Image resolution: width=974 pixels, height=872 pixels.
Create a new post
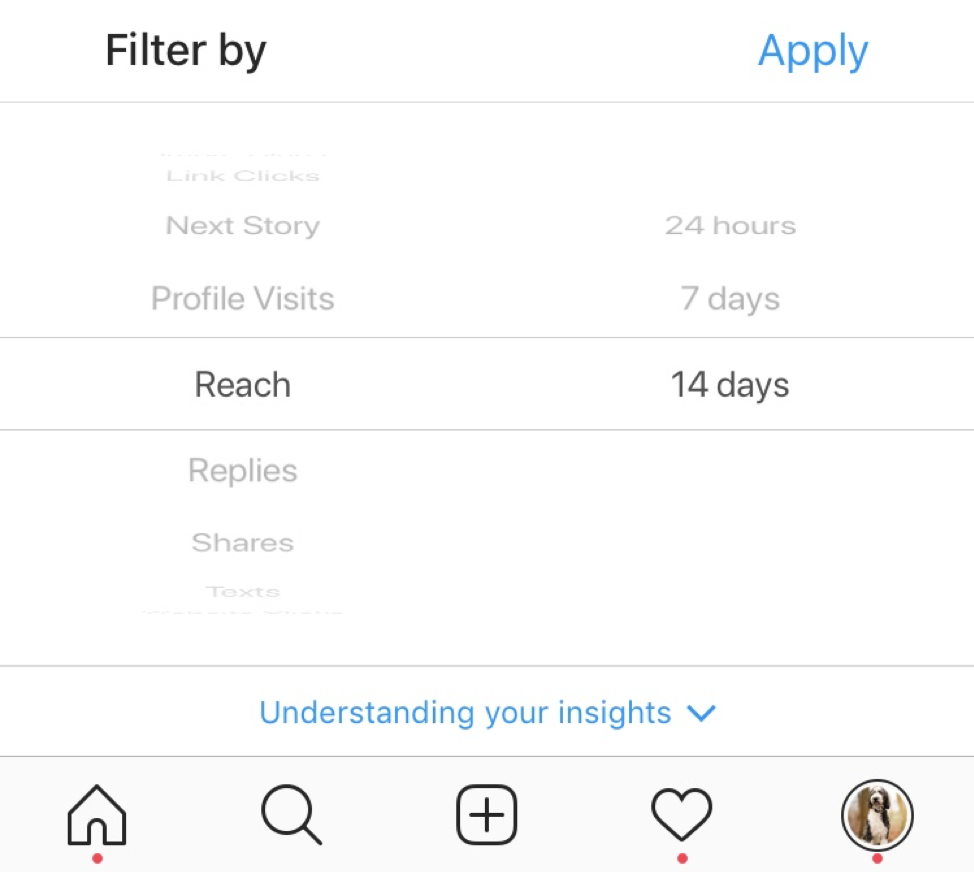487,815
